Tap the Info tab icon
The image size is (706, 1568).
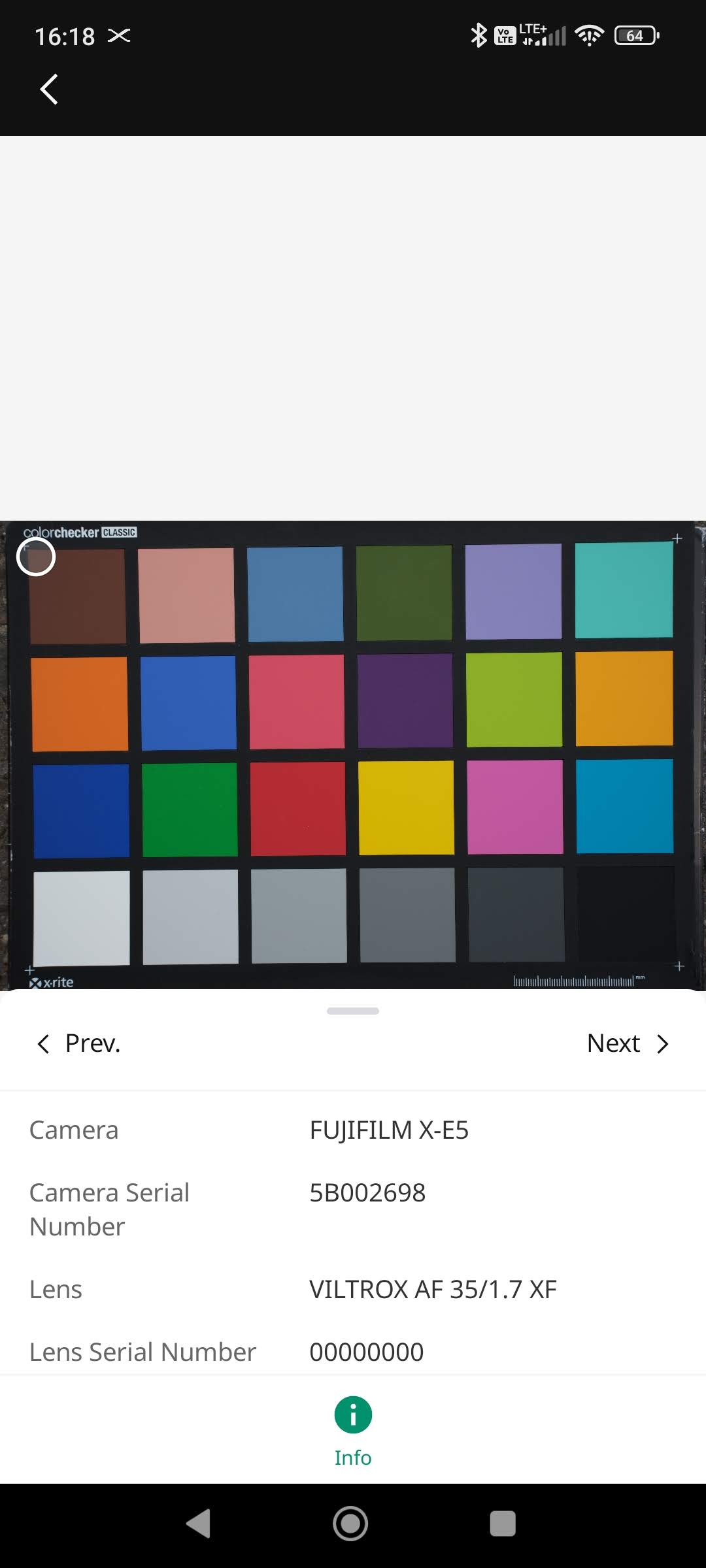(353, 1415)
